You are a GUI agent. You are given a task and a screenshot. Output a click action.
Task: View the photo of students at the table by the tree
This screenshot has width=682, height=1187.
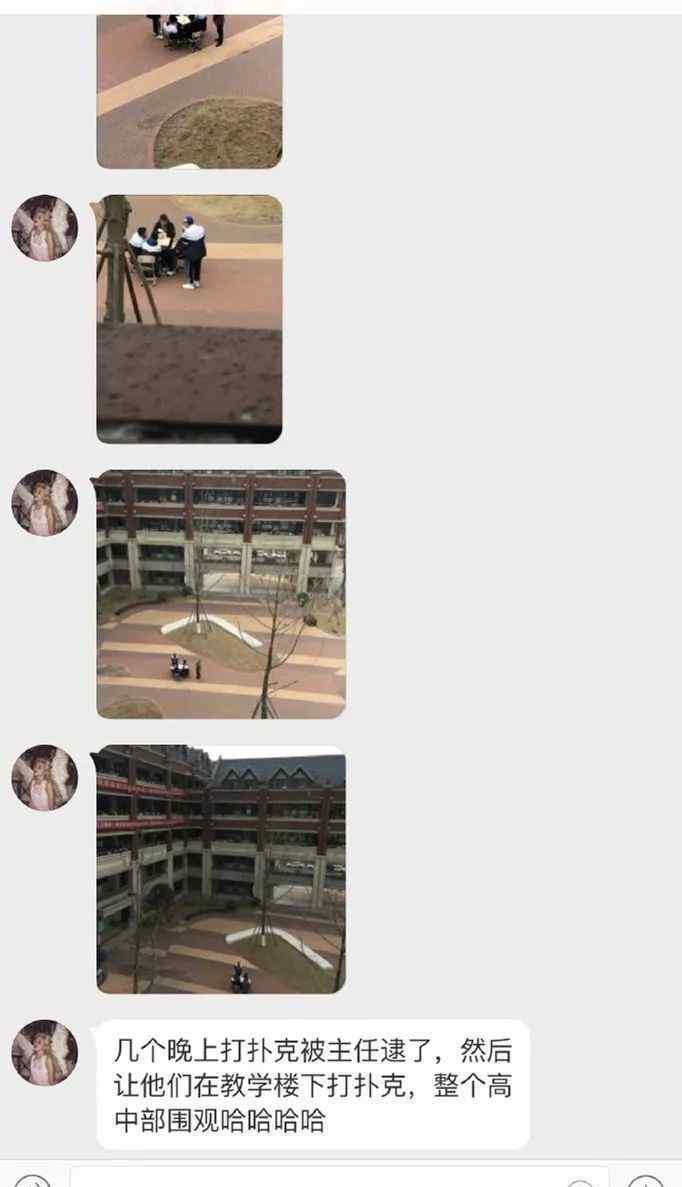click(189, 319)
